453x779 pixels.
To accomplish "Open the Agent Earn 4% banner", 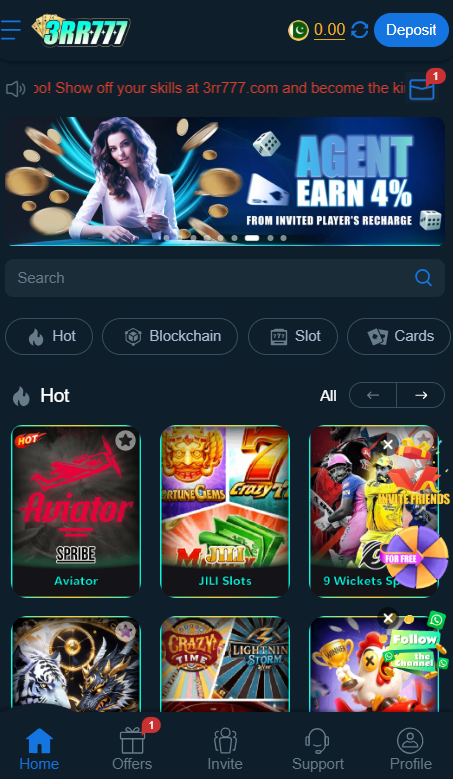I will point(225,181).
